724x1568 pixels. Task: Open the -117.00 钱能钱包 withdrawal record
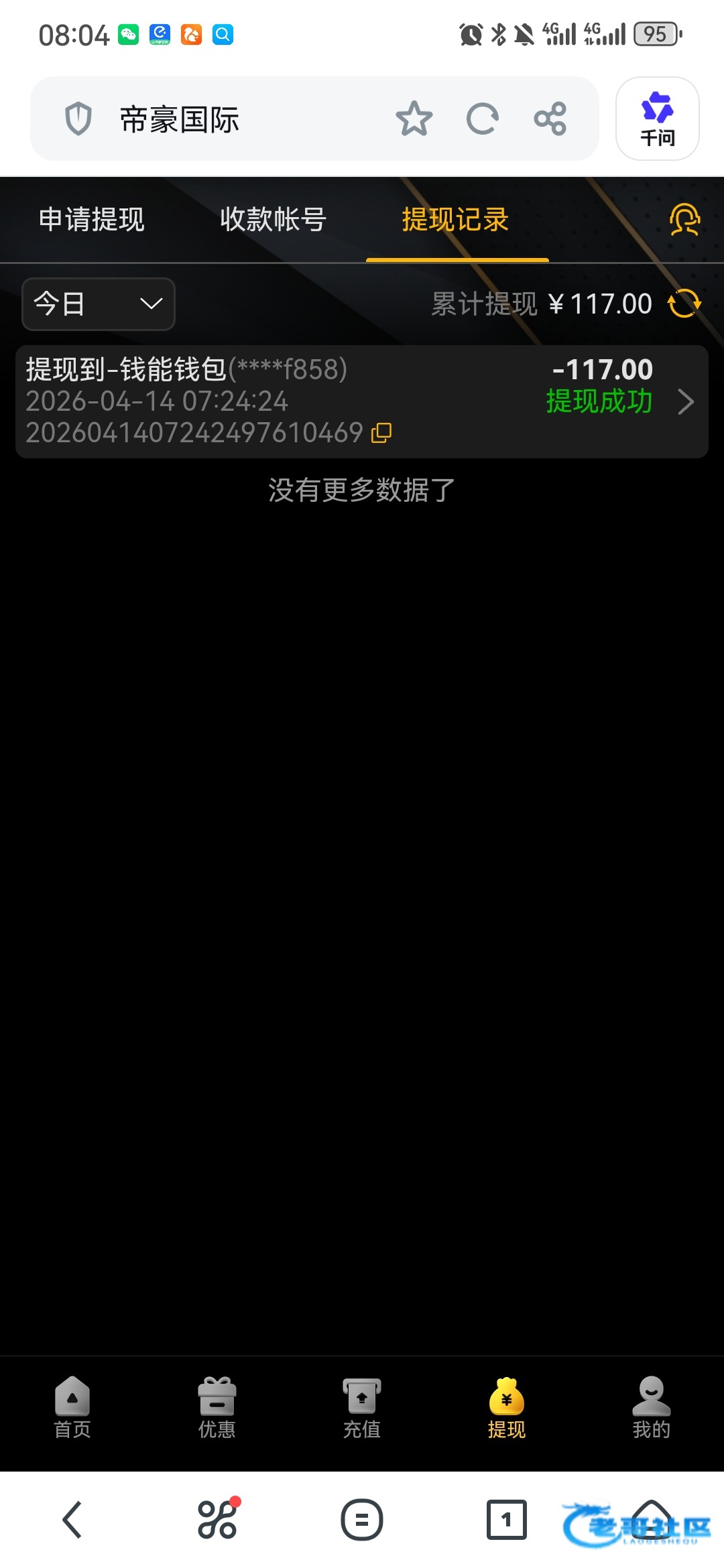click(362, 401)
